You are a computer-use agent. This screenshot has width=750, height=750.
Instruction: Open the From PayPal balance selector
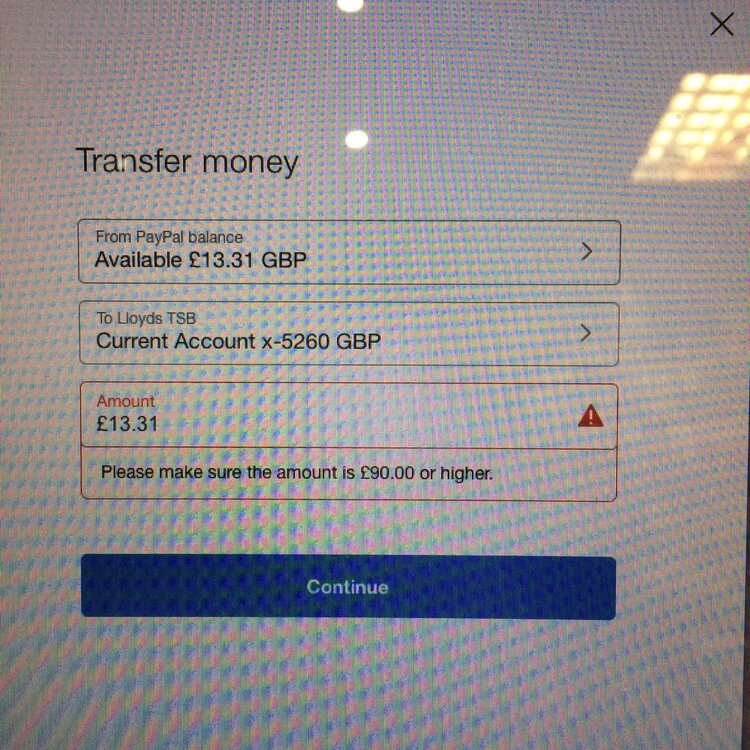349,251
